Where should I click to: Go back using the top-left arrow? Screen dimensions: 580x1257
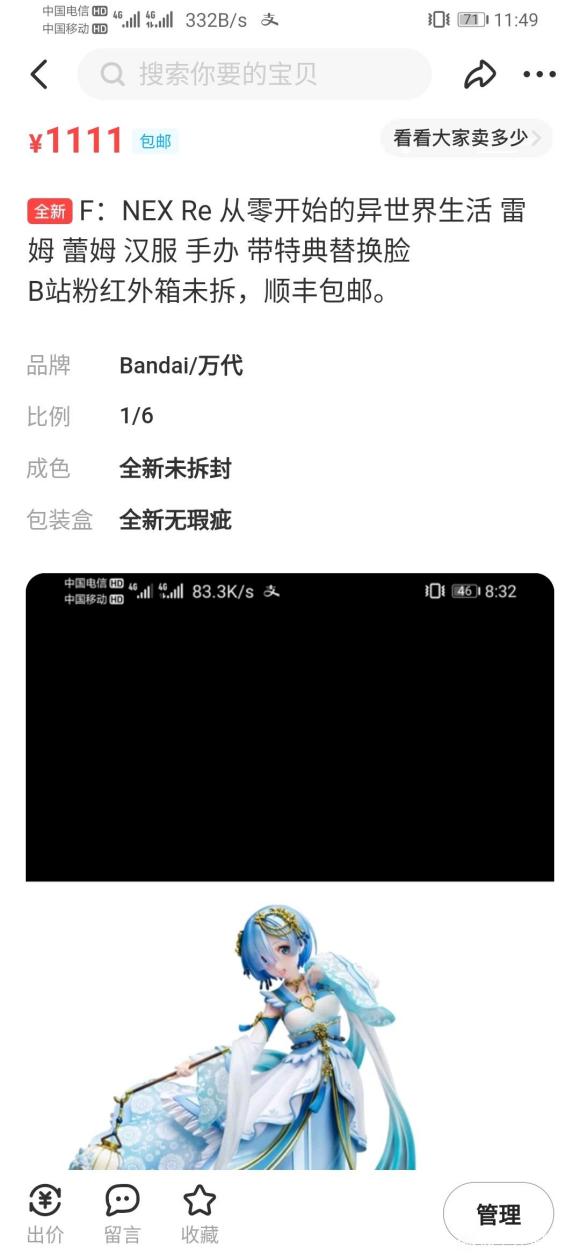click(x=39, y=74)
